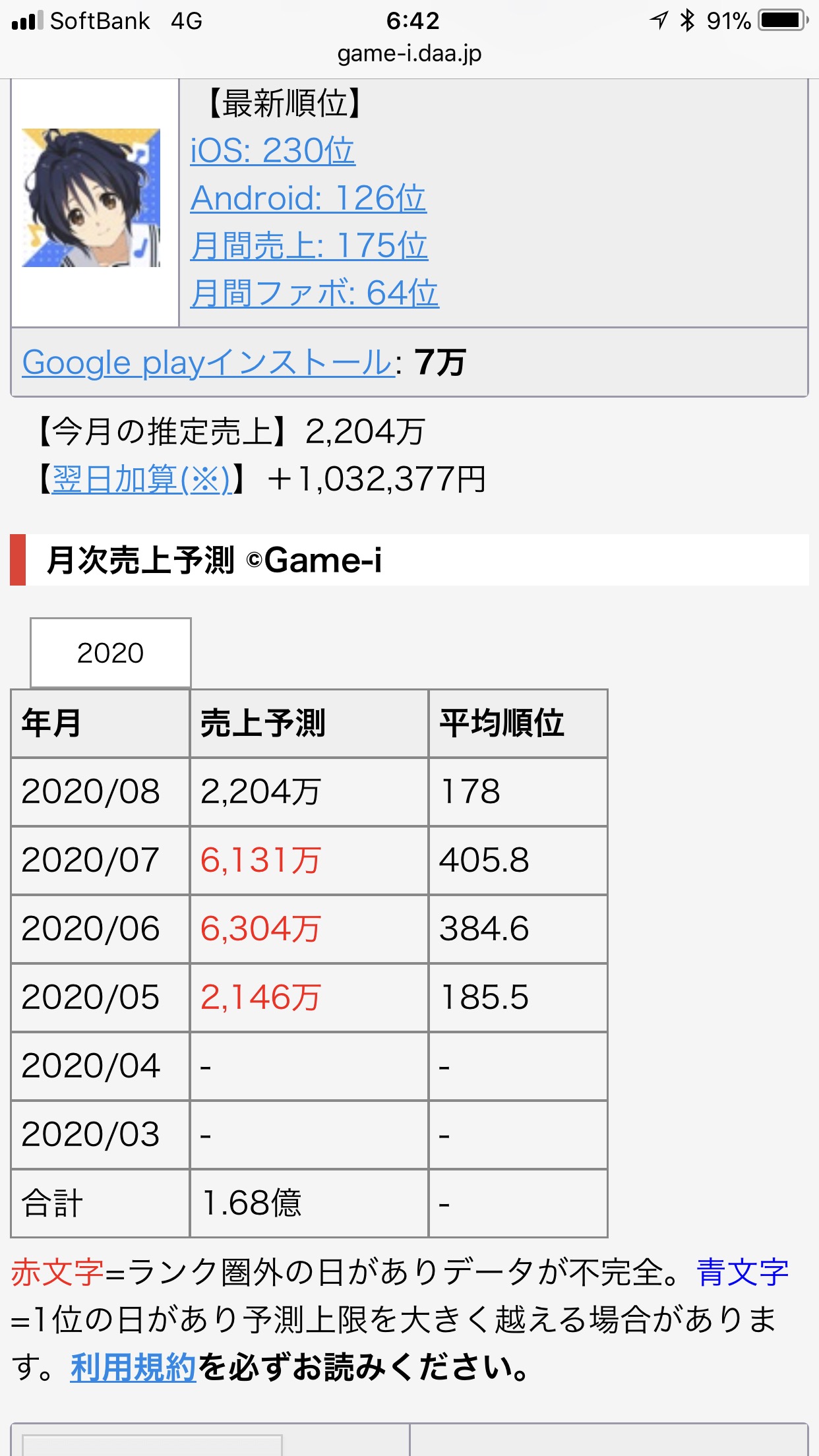Screen dimensions: 819x1456
Task: Open the Google playインストール link
Action: 208,363
